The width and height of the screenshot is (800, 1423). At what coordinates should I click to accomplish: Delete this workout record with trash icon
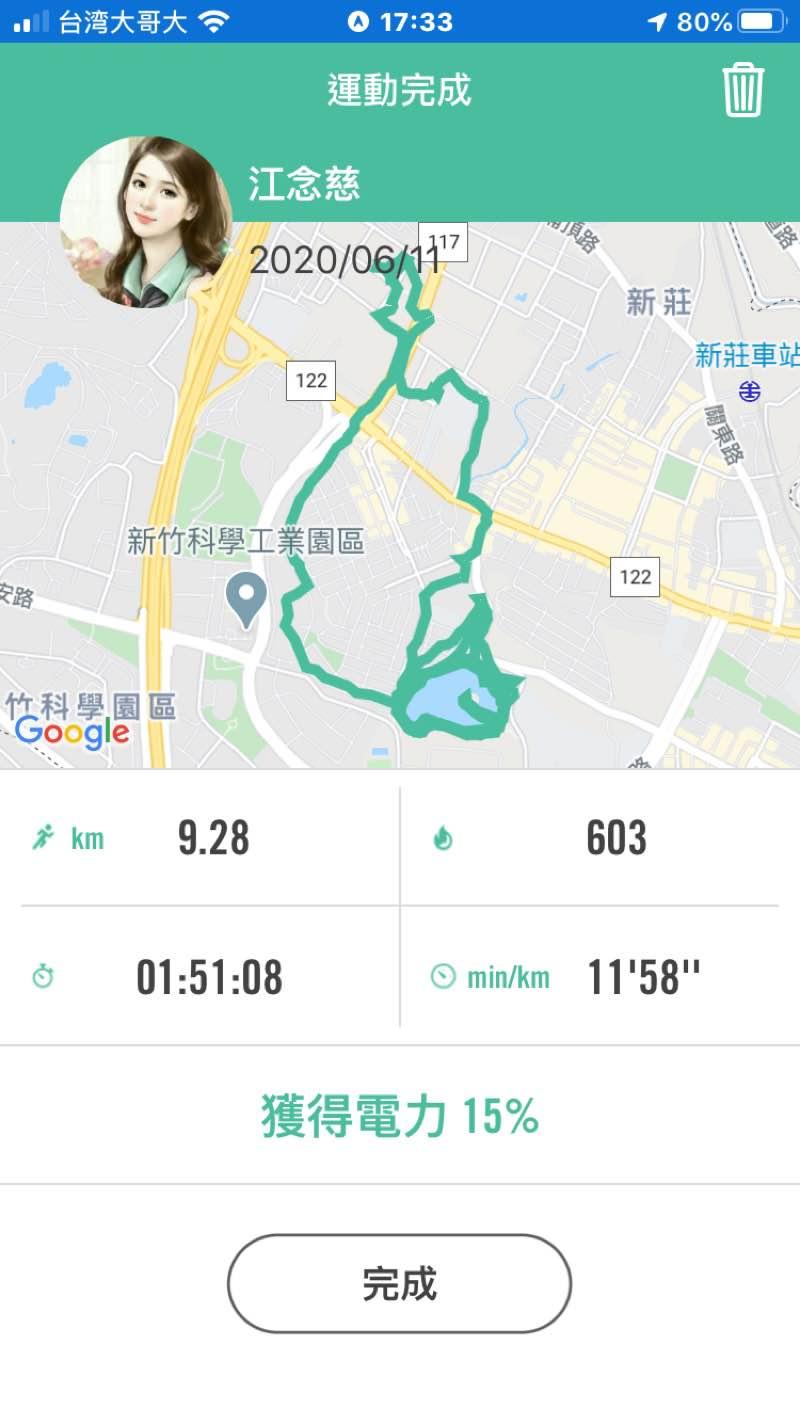[x=743, y=90]
